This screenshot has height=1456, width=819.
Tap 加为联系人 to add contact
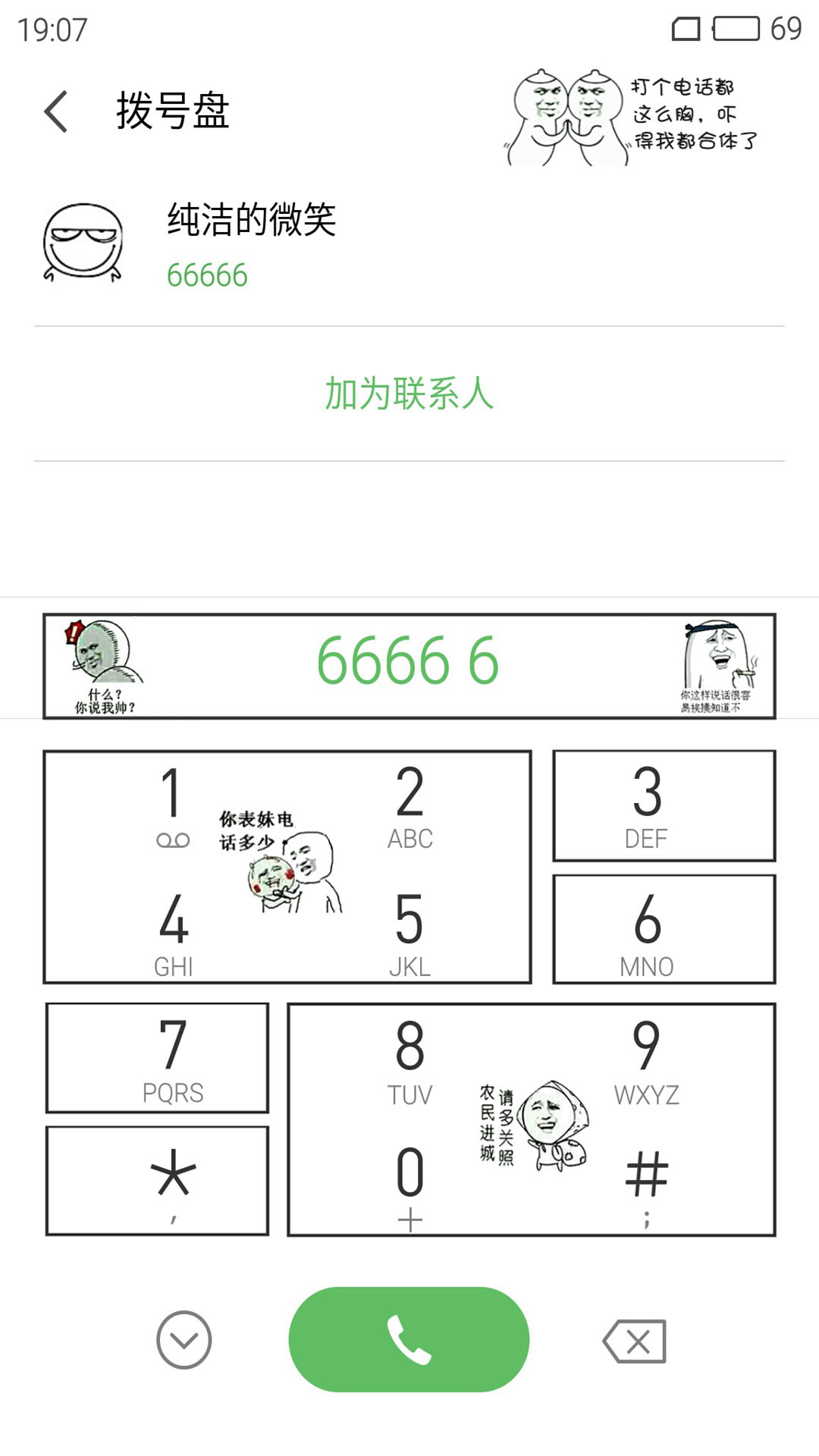pyautogui.click(x=409, y=394)
